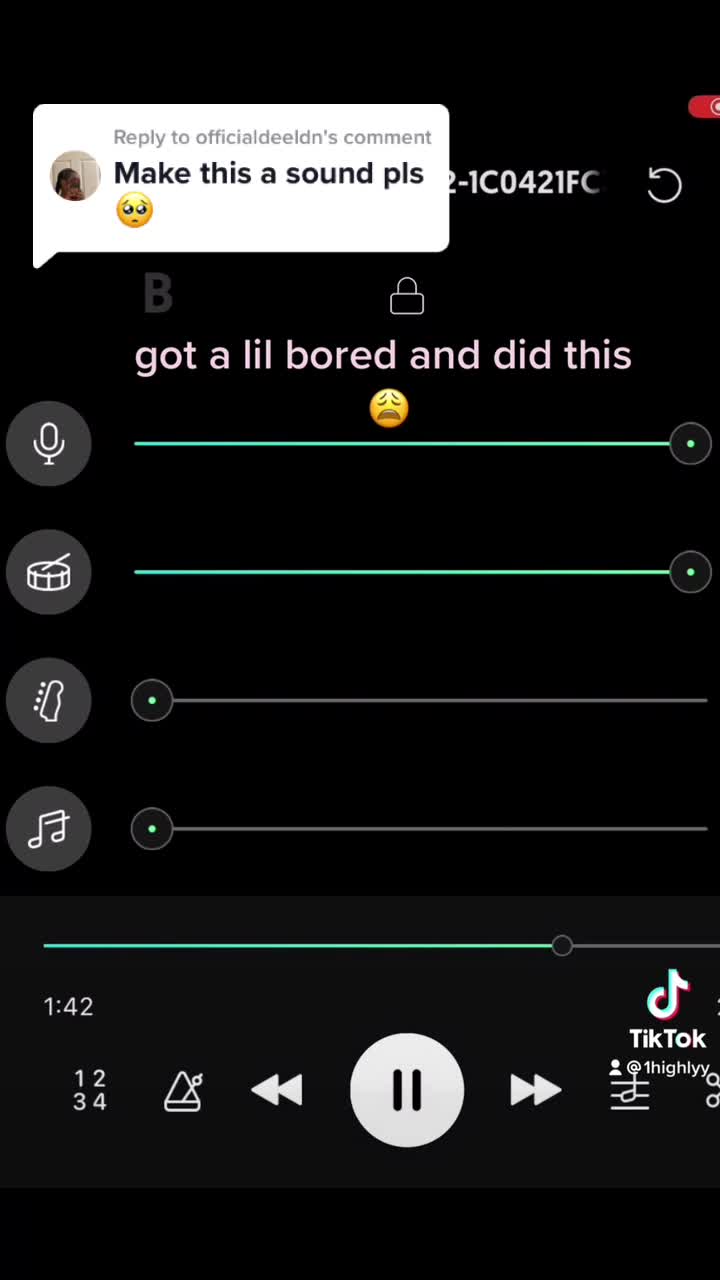This screenshot has width=720, height=1280.
Task: Open the 1234 count-in option
Action: [x=90, y=1090]
